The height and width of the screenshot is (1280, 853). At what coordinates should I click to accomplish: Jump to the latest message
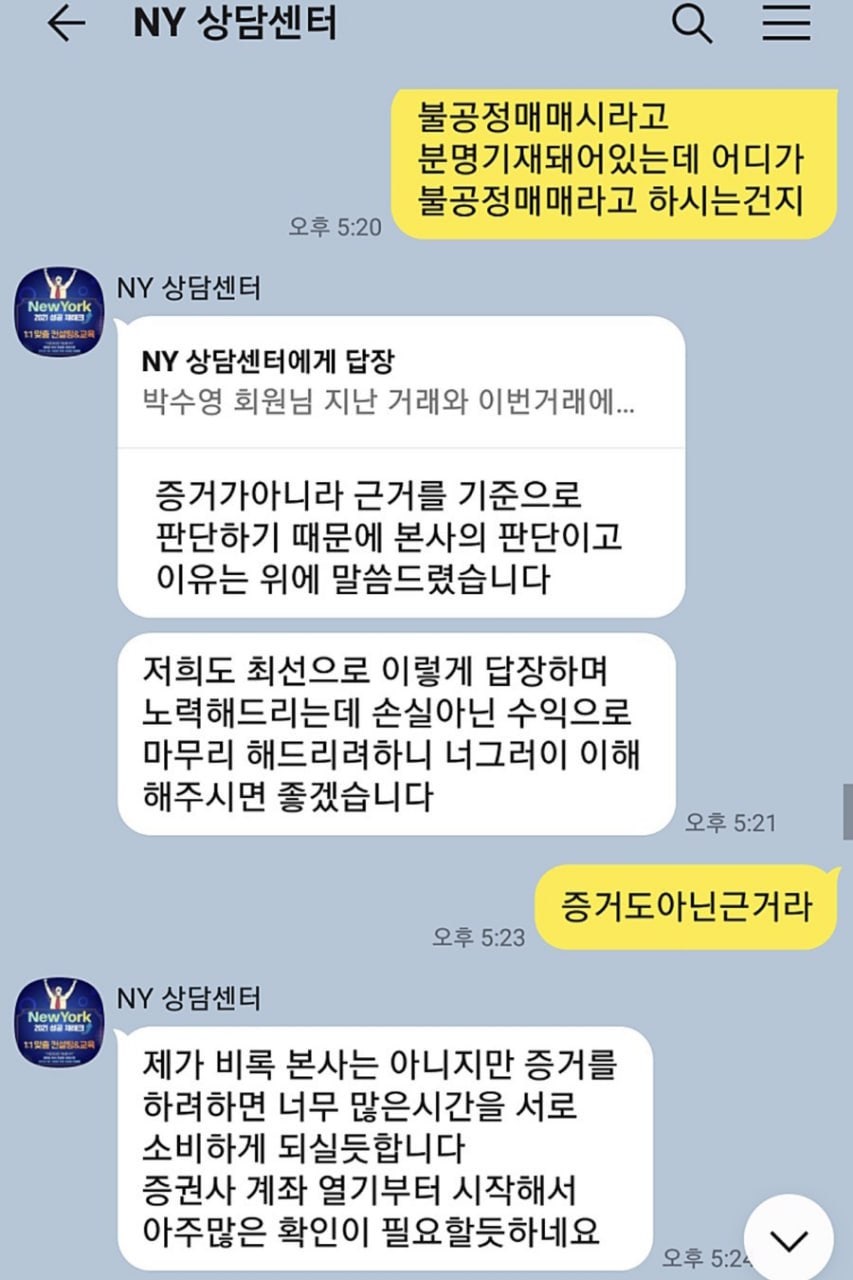tap(789, 1240)
